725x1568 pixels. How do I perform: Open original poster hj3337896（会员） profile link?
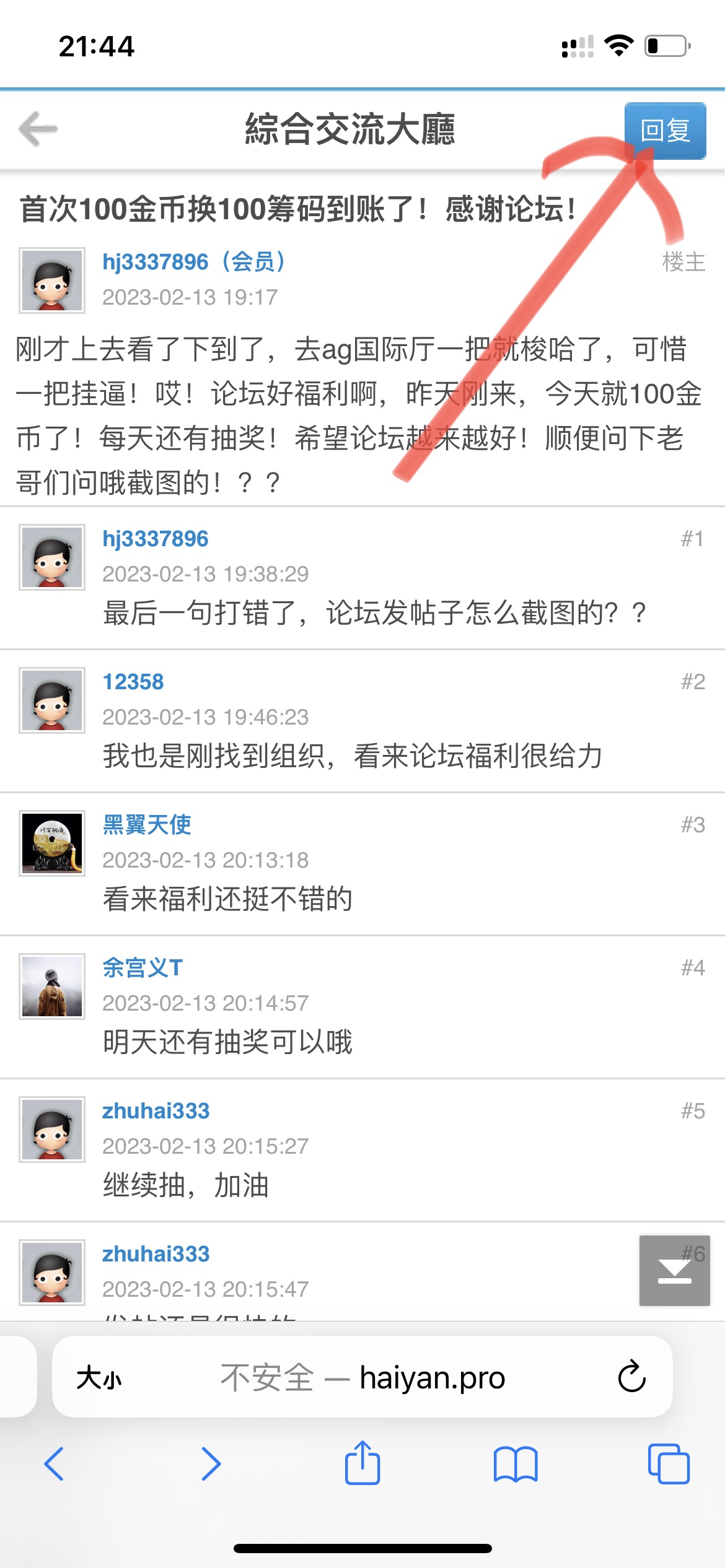[x=193, y=262]
